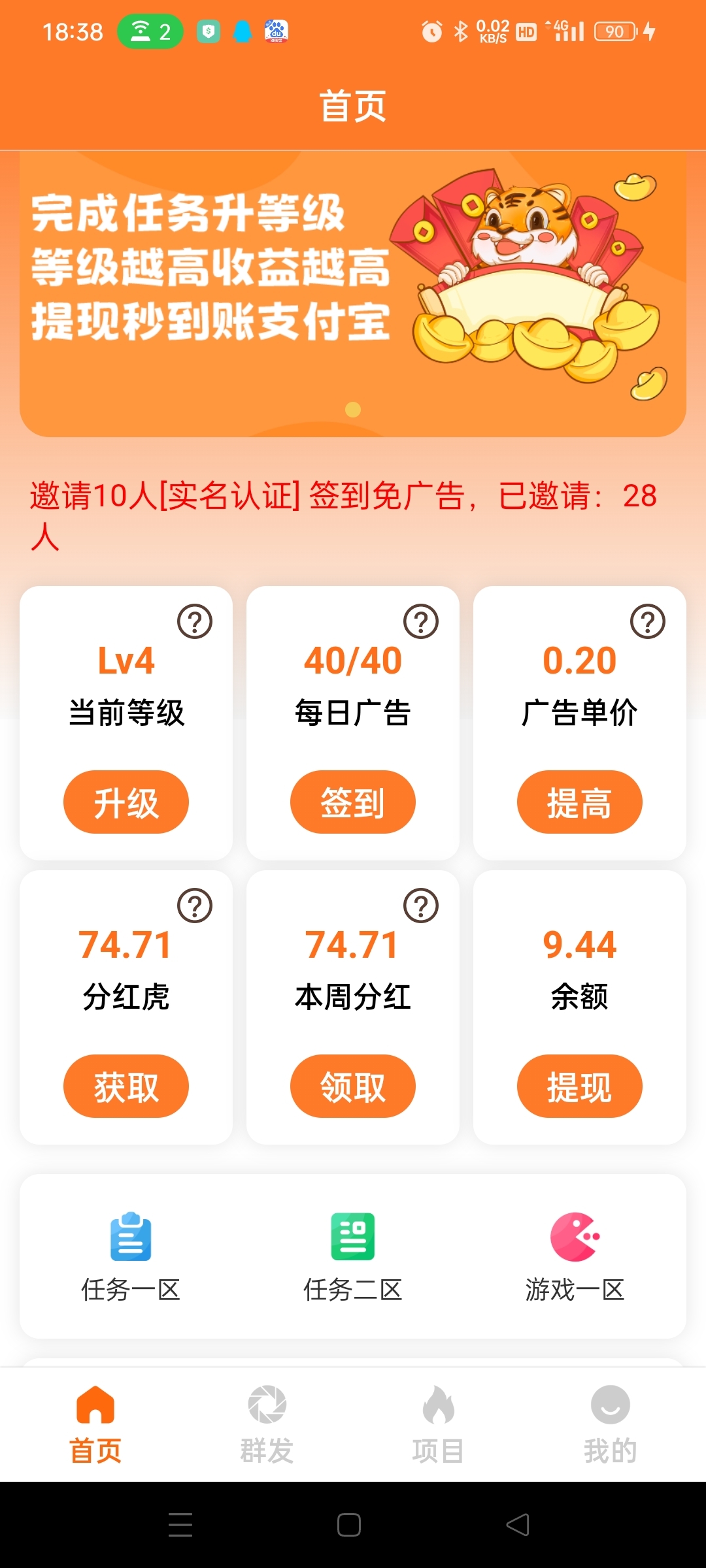
Task: Claim weekly dividend with 领取
Action: [x=352, y=1086]
